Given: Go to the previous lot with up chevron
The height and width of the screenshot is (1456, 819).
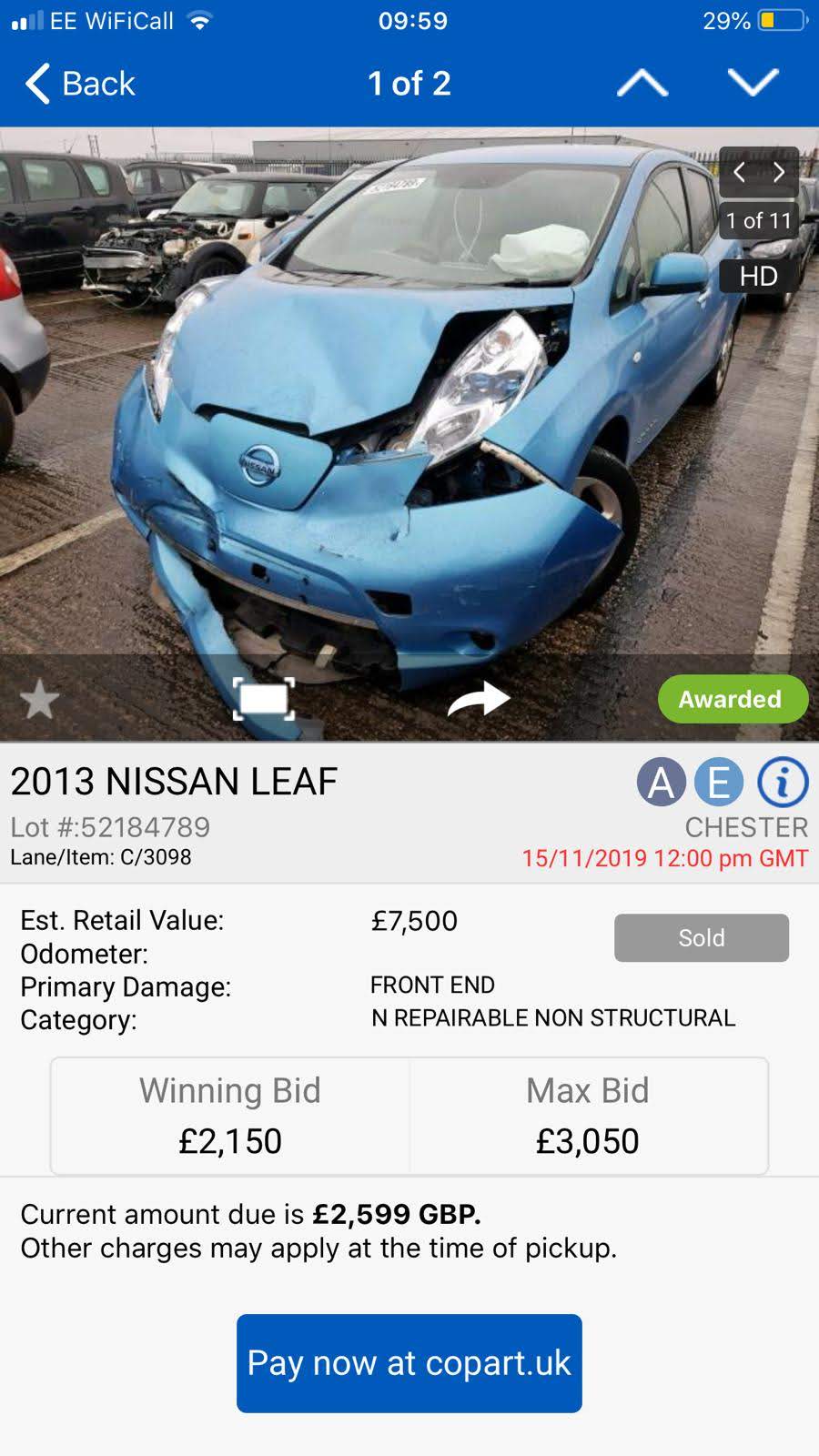Looking at the screenshot, I should [x=642, y=84].
